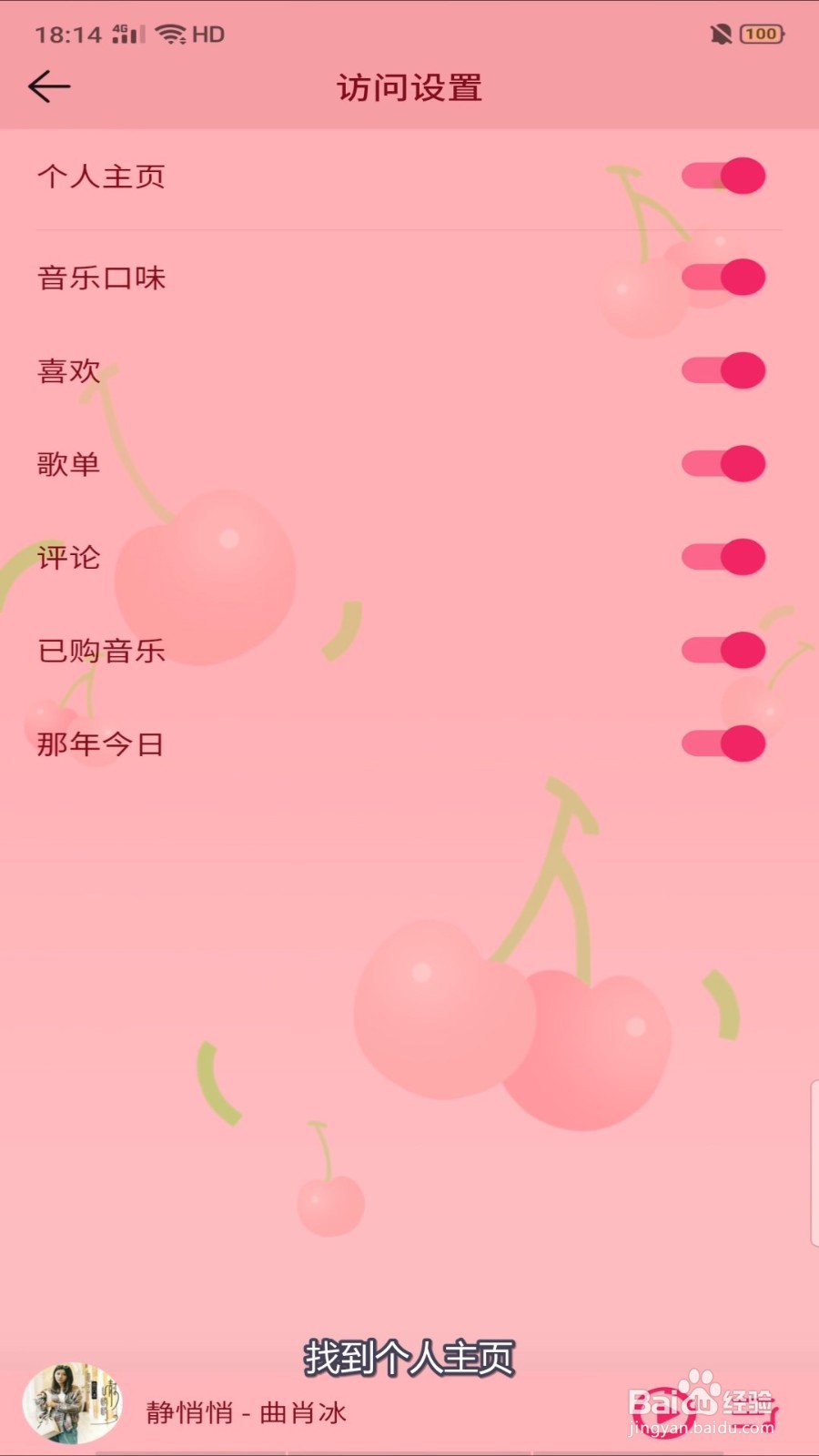Click the muted notification icon
Viewport: 819px width, 1456px height.
point(719,33)
